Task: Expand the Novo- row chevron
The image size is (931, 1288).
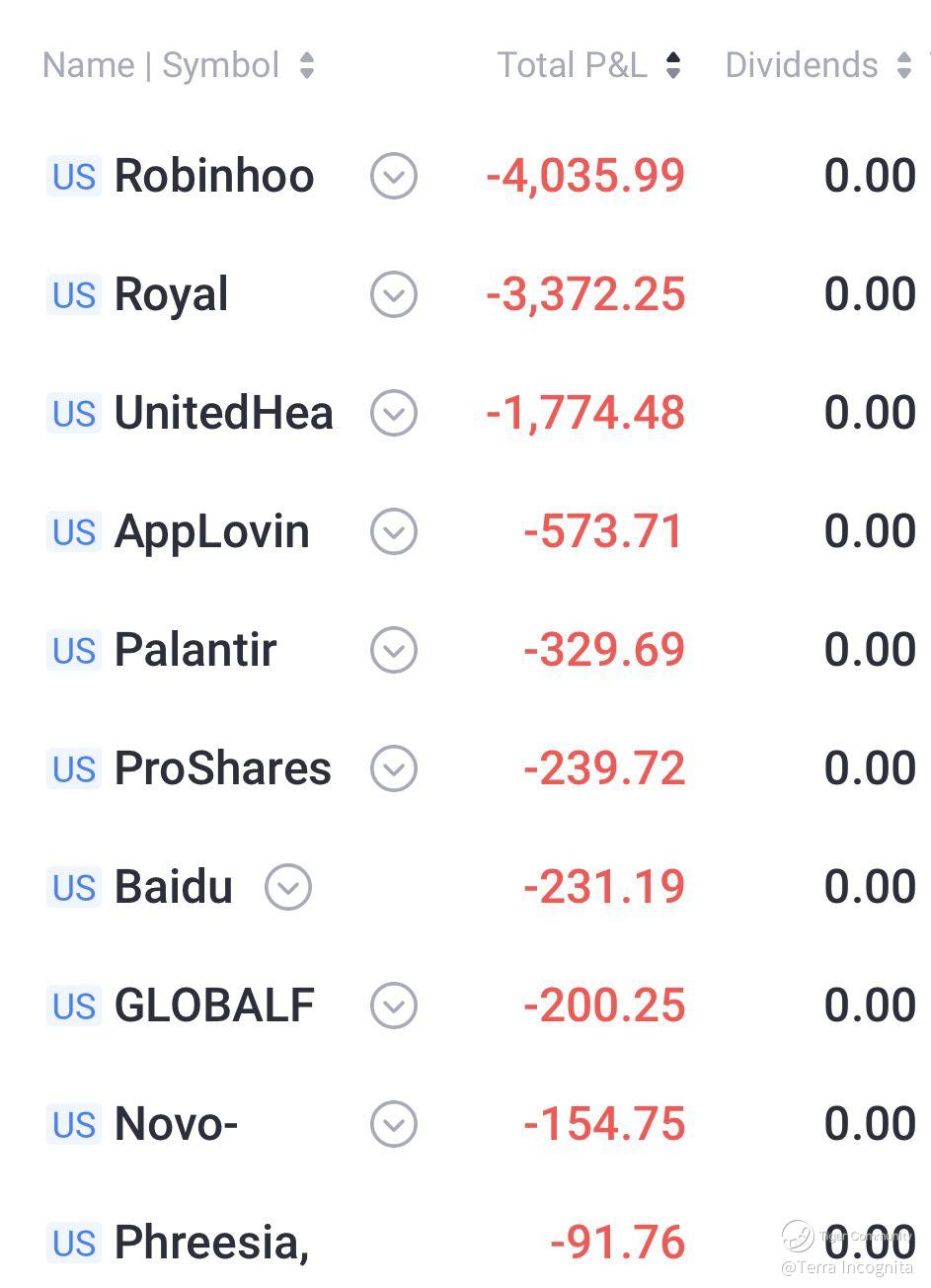Action: coord(394,1125)
